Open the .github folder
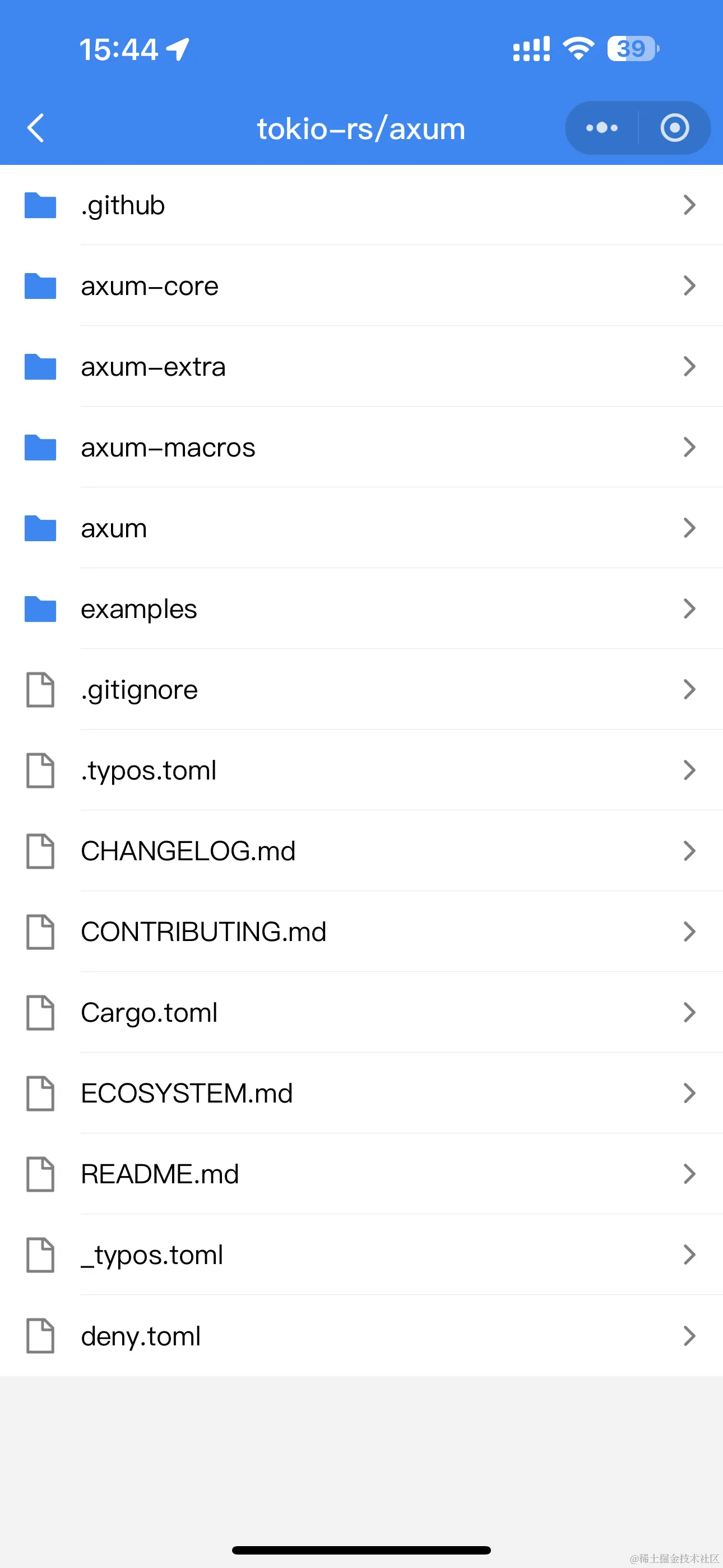 tap(361, 205)
